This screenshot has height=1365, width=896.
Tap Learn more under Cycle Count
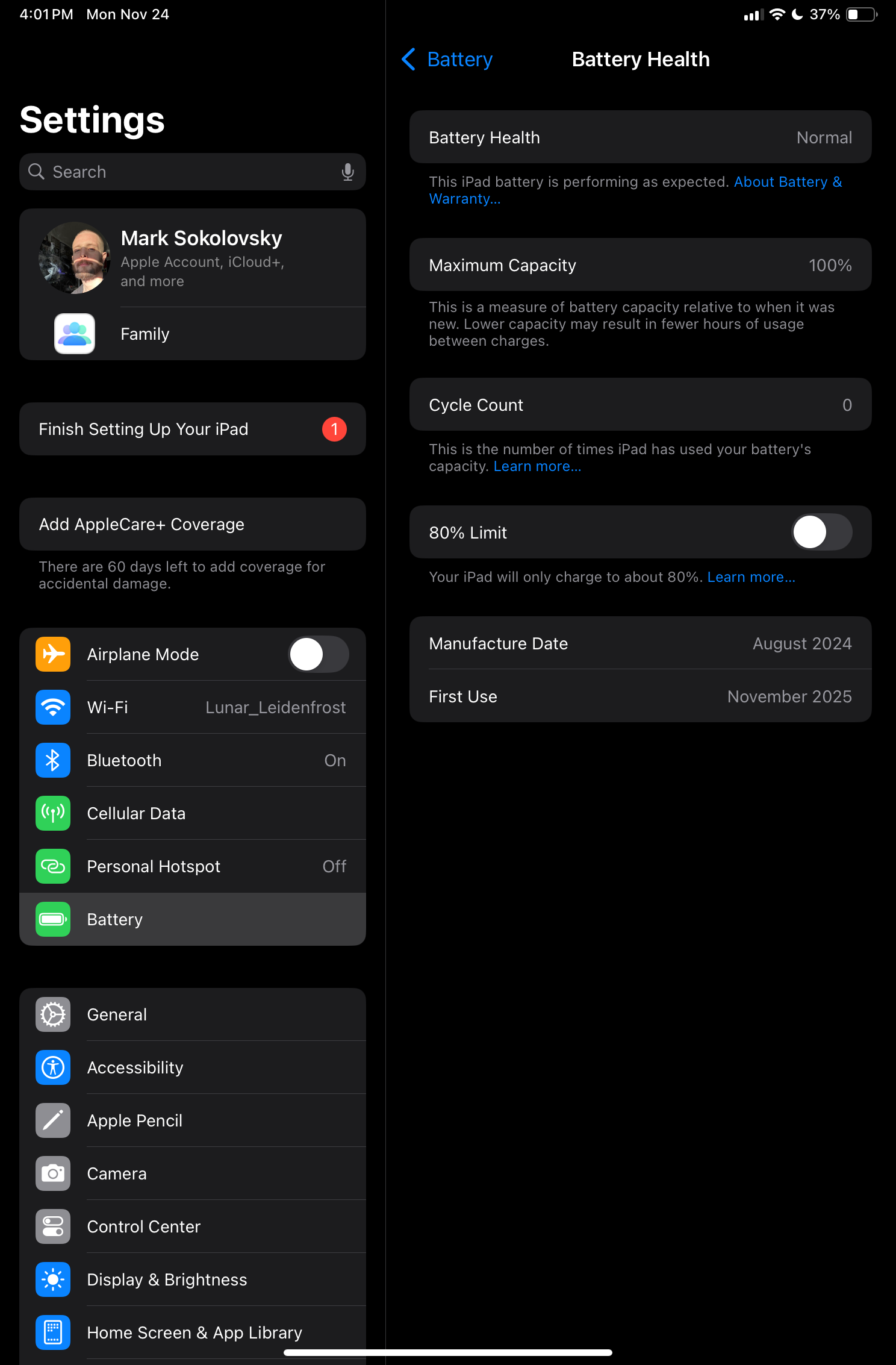click(537, 466)
